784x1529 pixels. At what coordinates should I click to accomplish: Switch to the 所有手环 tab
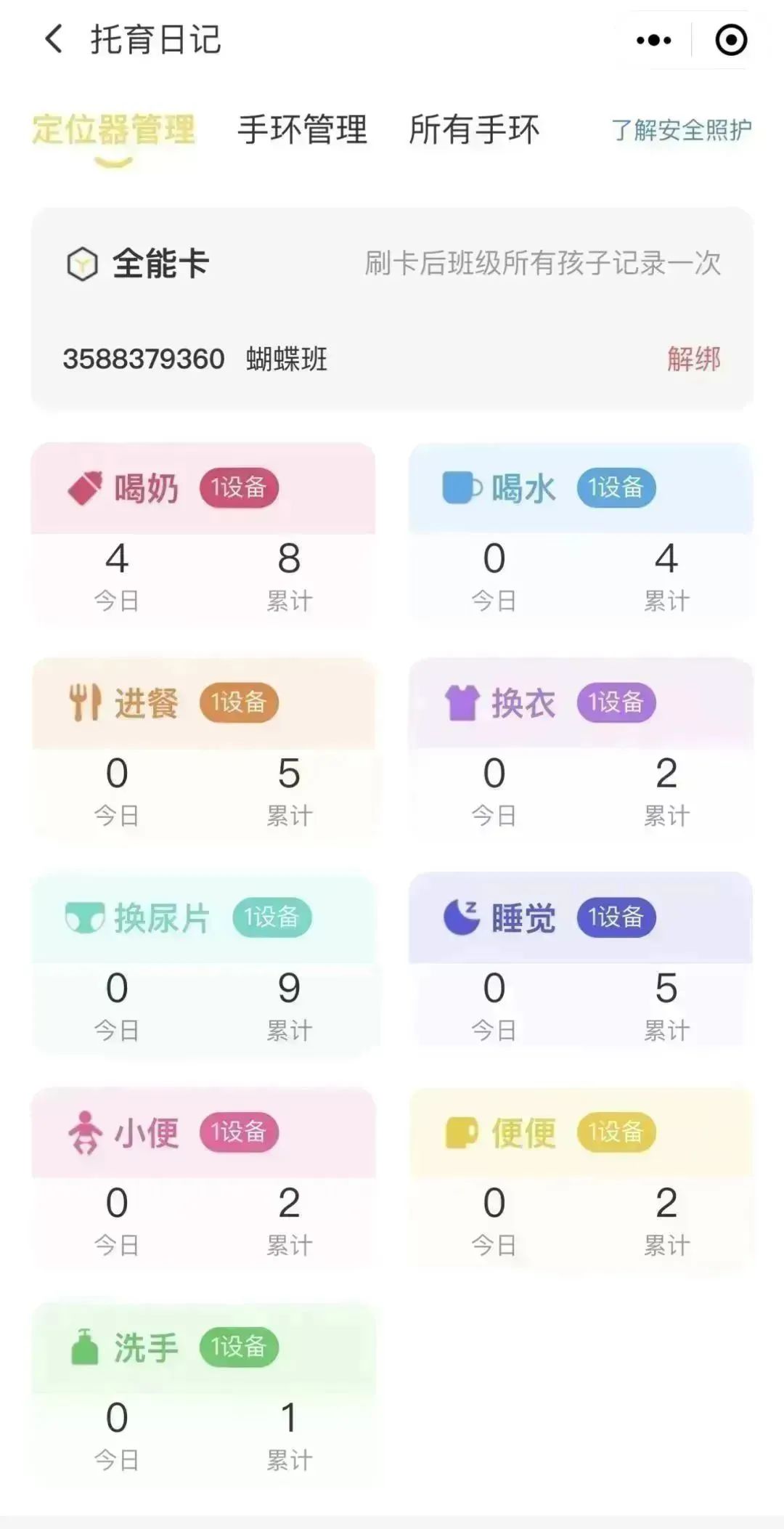pyautogui.click(x=474, y=130)
